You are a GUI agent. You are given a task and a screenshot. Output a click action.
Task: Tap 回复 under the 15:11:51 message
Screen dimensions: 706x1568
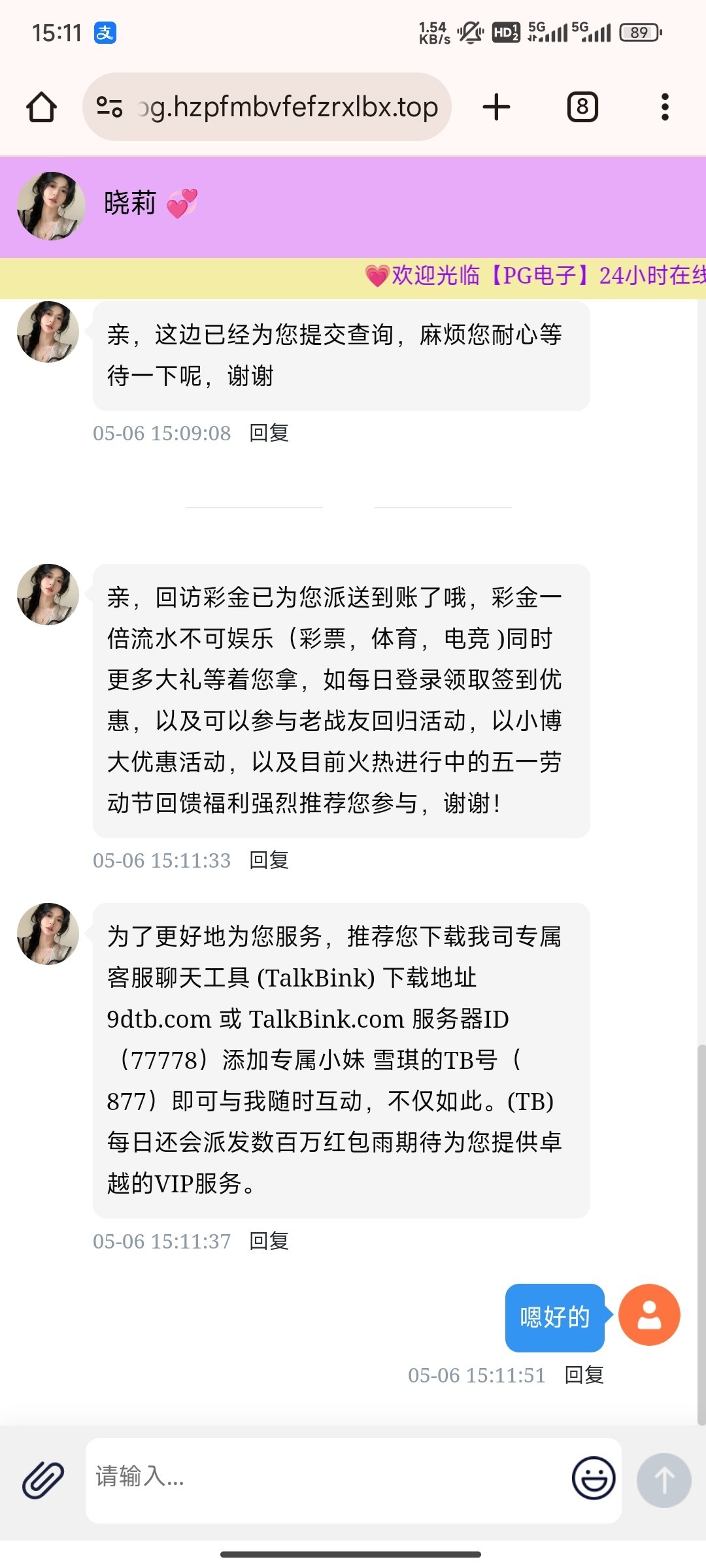click(584, 1375)
